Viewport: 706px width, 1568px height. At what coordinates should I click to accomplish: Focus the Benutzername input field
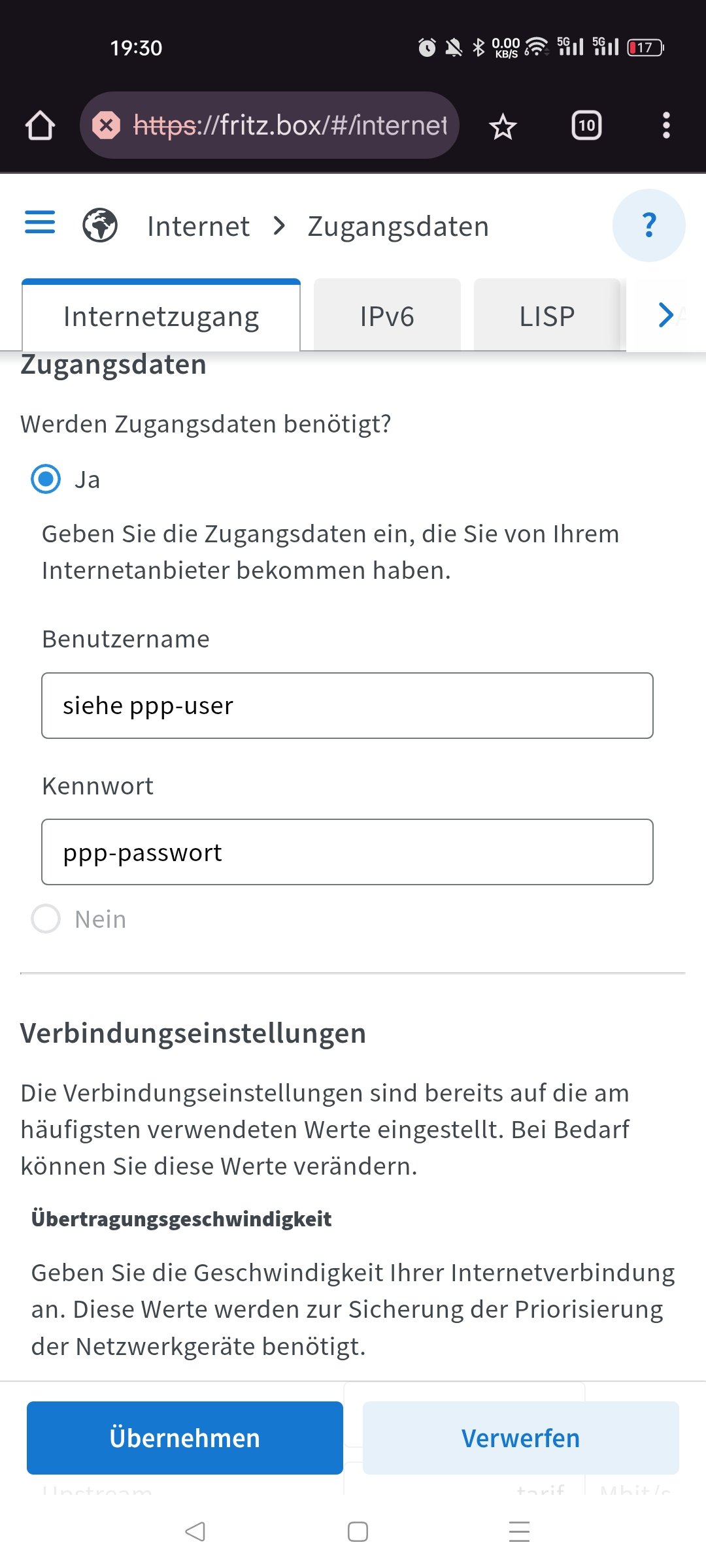coord(347,706)
